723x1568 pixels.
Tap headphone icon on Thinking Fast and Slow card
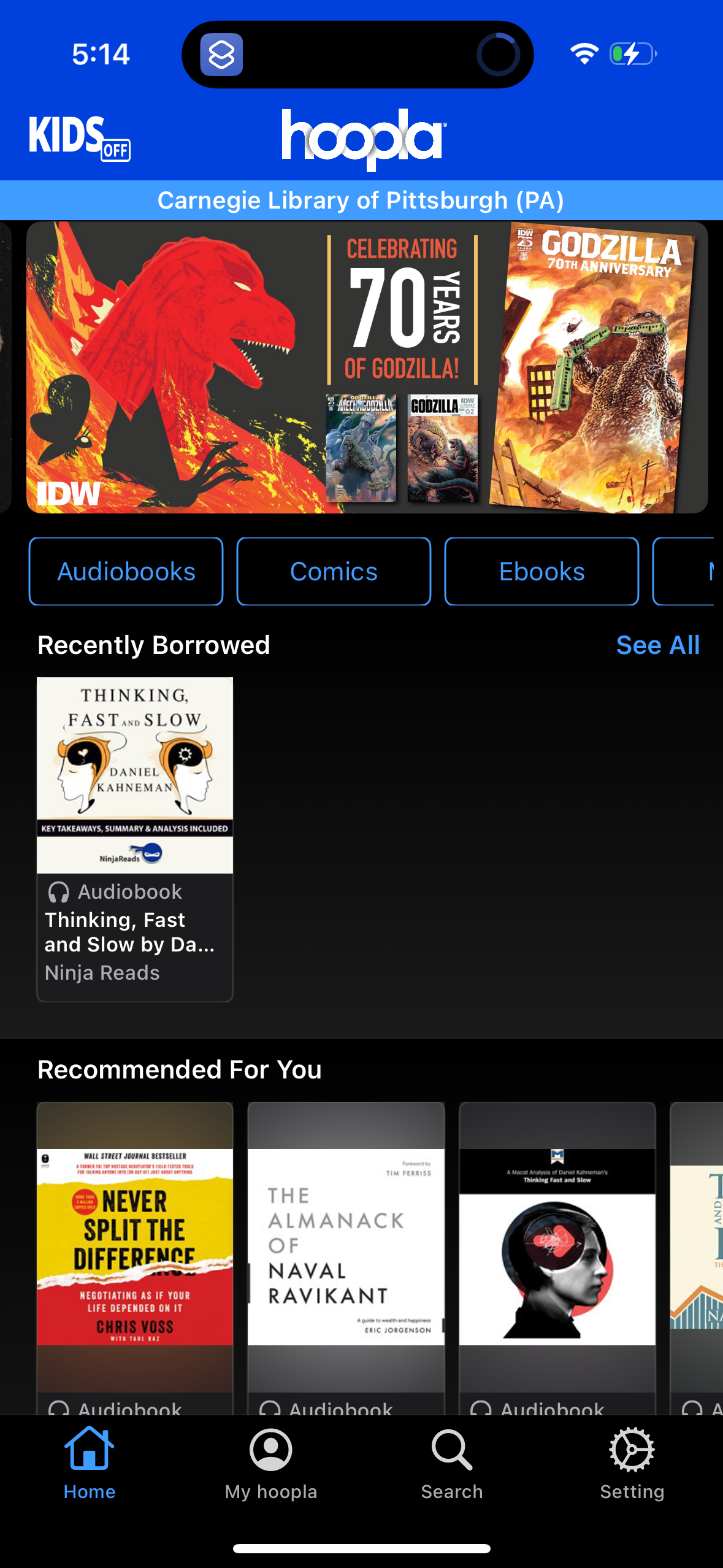tap(59, 893)
